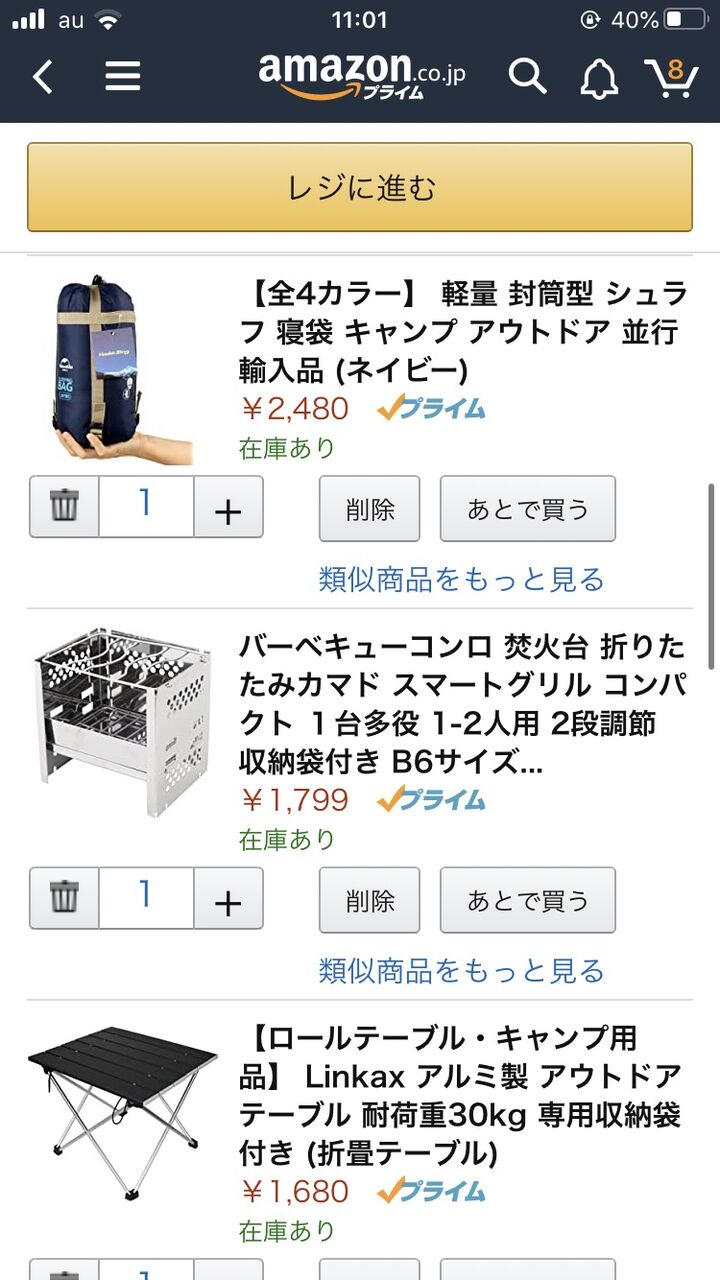Increase barbecue grill quantity with plus
The width and height of the screenshot is (720, 1280).
pos(228,898)
